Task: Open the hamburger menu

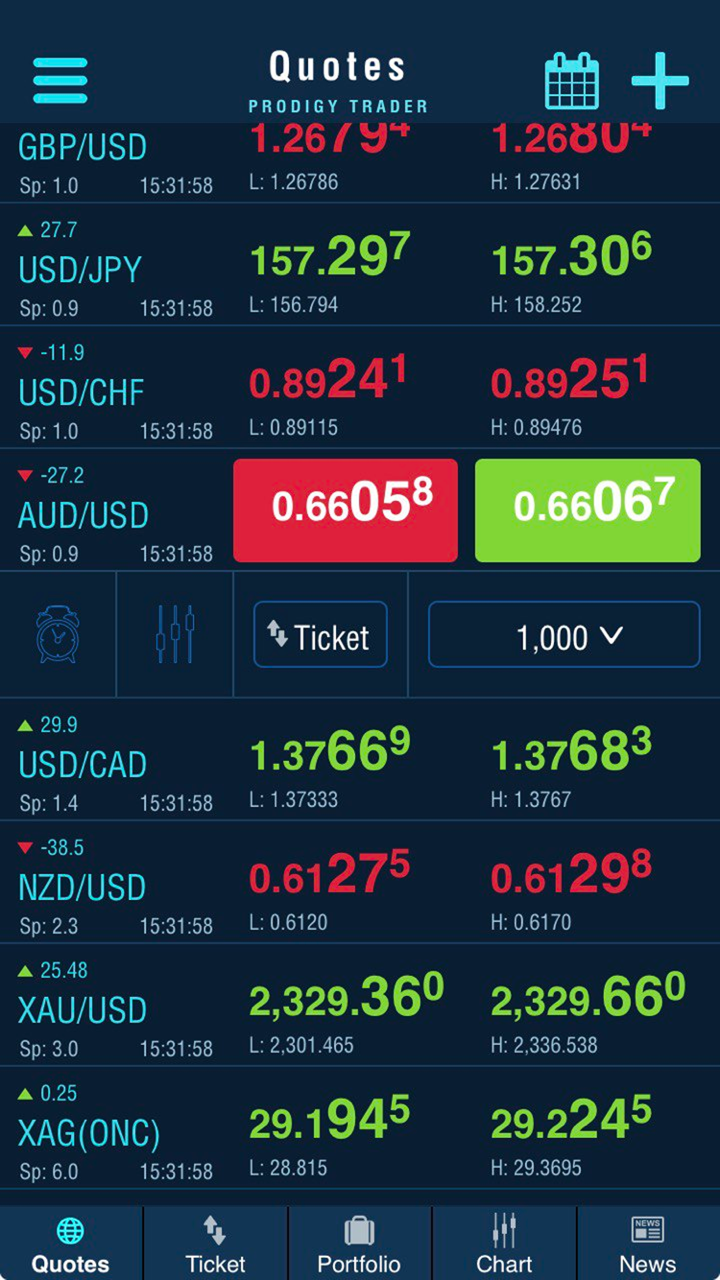Action: 60,80
